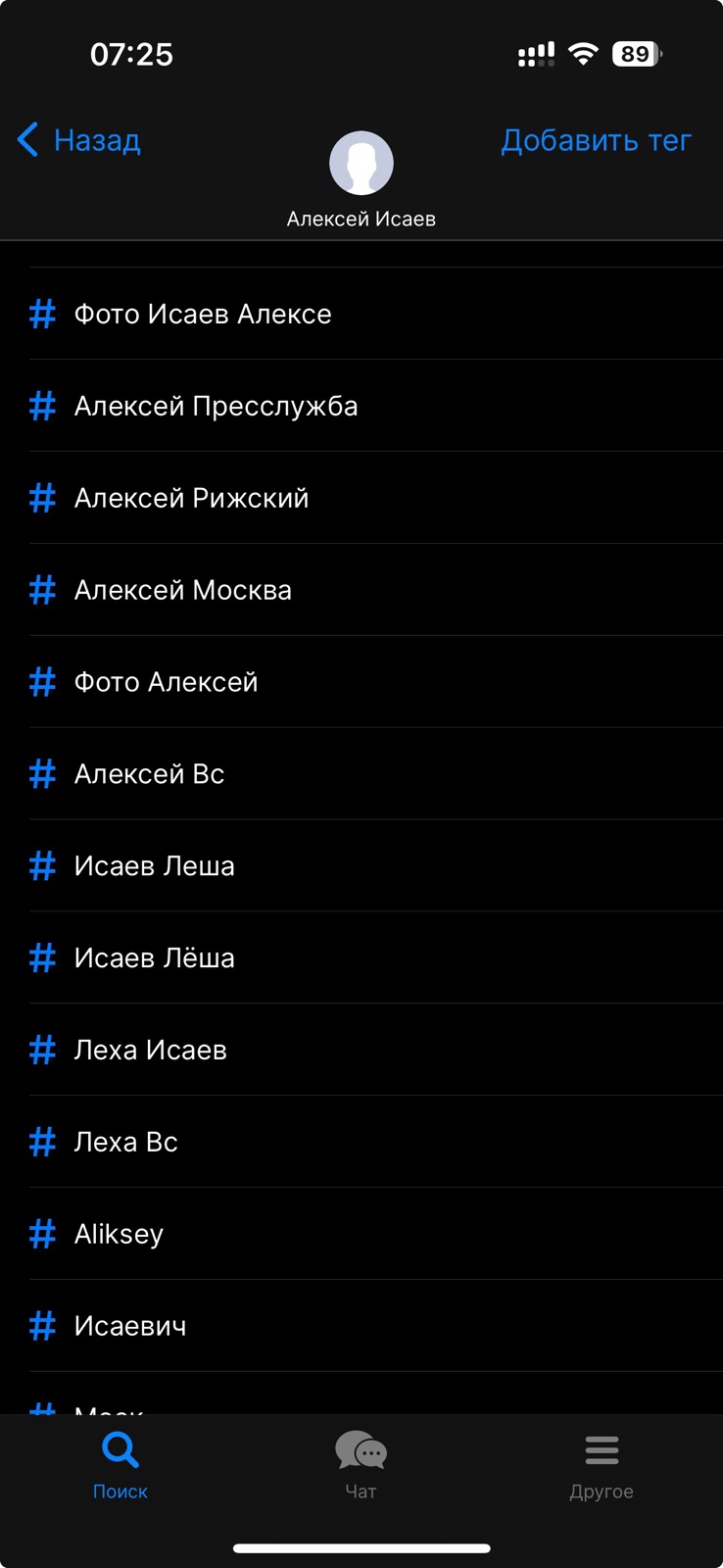The width and height of the screenshot is (723, 1568).
Task: Open the Другое tab
Action: pos(602,1465)
